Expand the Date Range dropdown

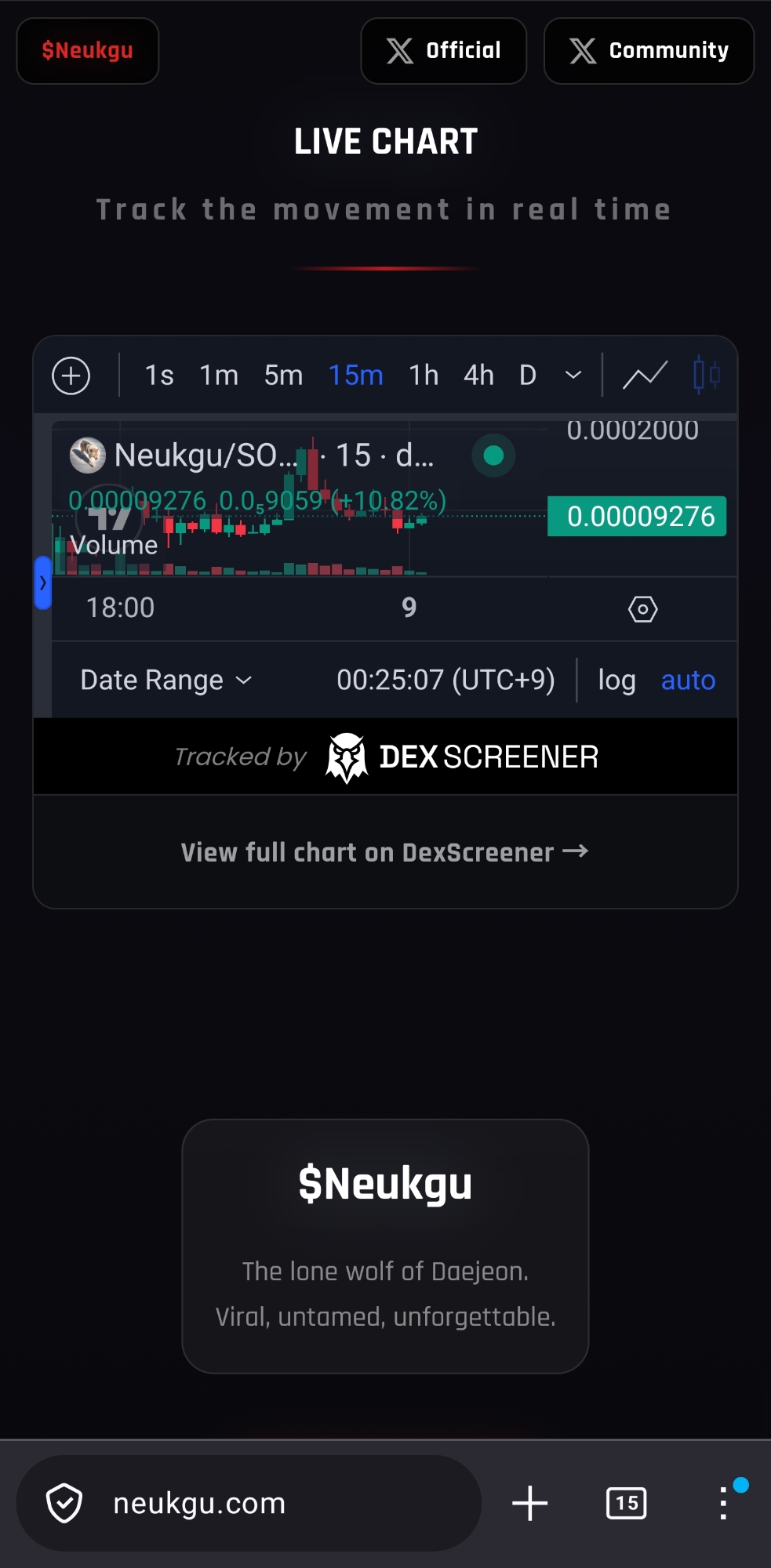[x=166, y=680]
